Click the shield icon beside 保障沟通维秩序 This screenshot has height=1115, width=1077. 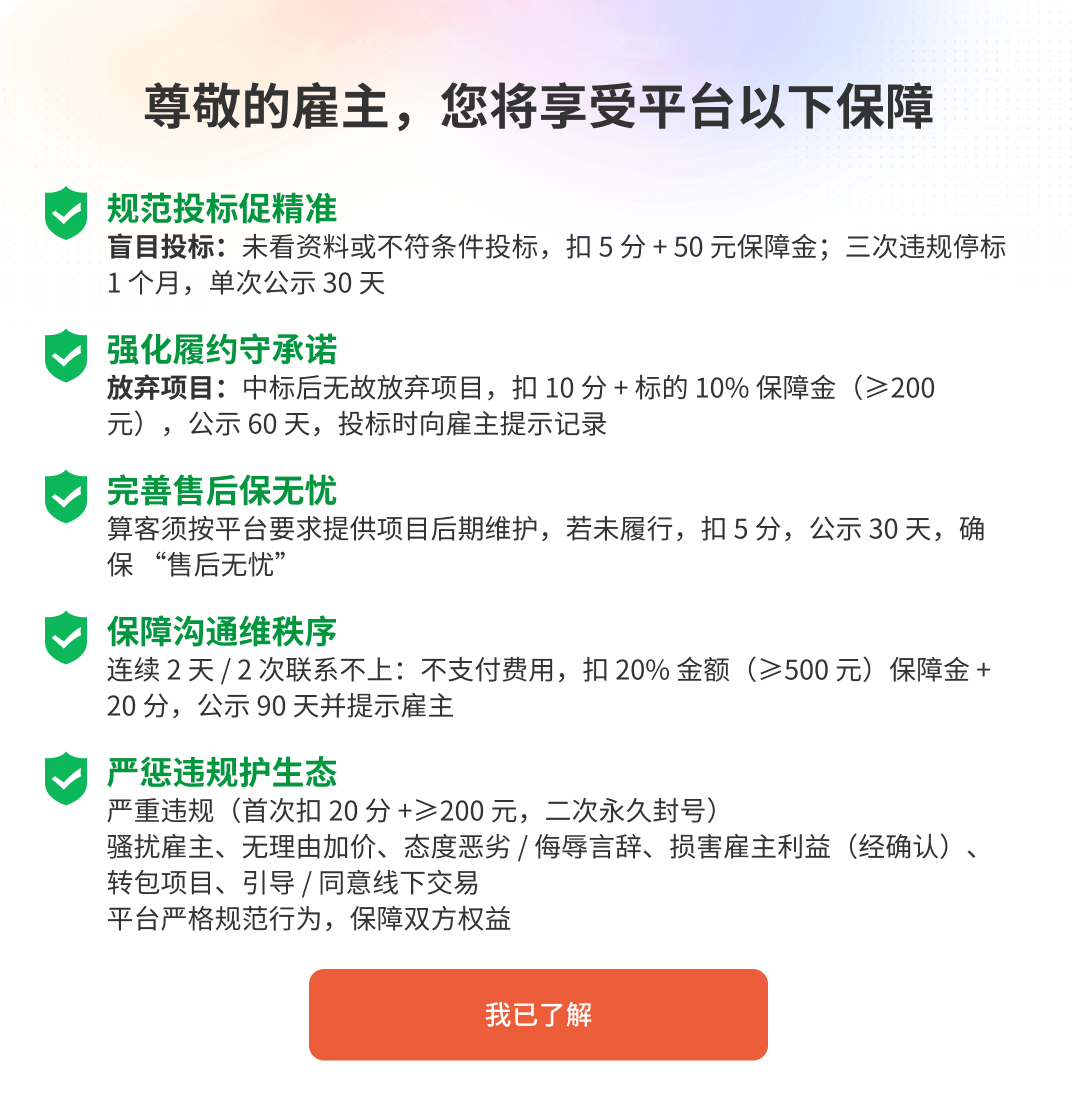[65, 634]
